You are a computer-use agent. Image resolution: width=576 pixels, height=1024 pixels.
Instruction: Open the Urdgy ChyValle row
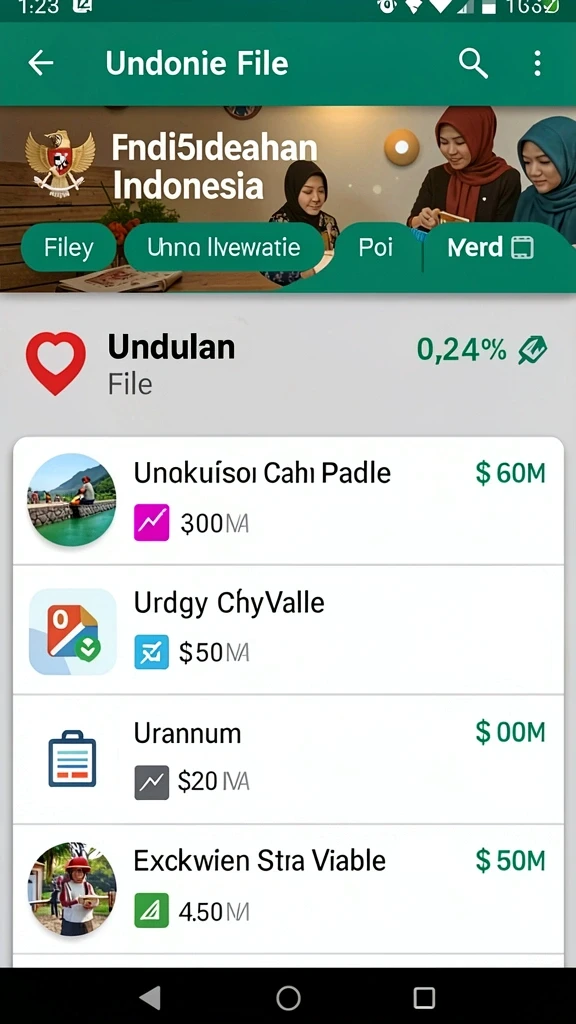coord(288,630)
